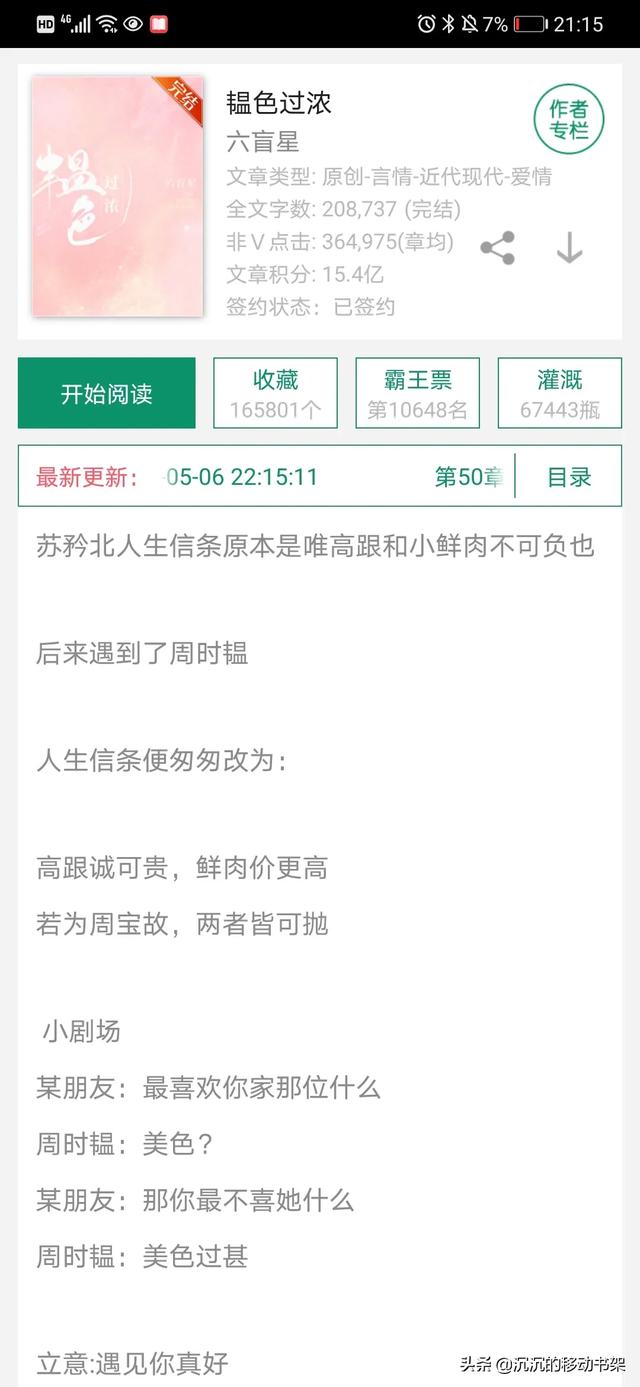
Task: Open the 霸王票 ranking button
Action: click(417, 393)
